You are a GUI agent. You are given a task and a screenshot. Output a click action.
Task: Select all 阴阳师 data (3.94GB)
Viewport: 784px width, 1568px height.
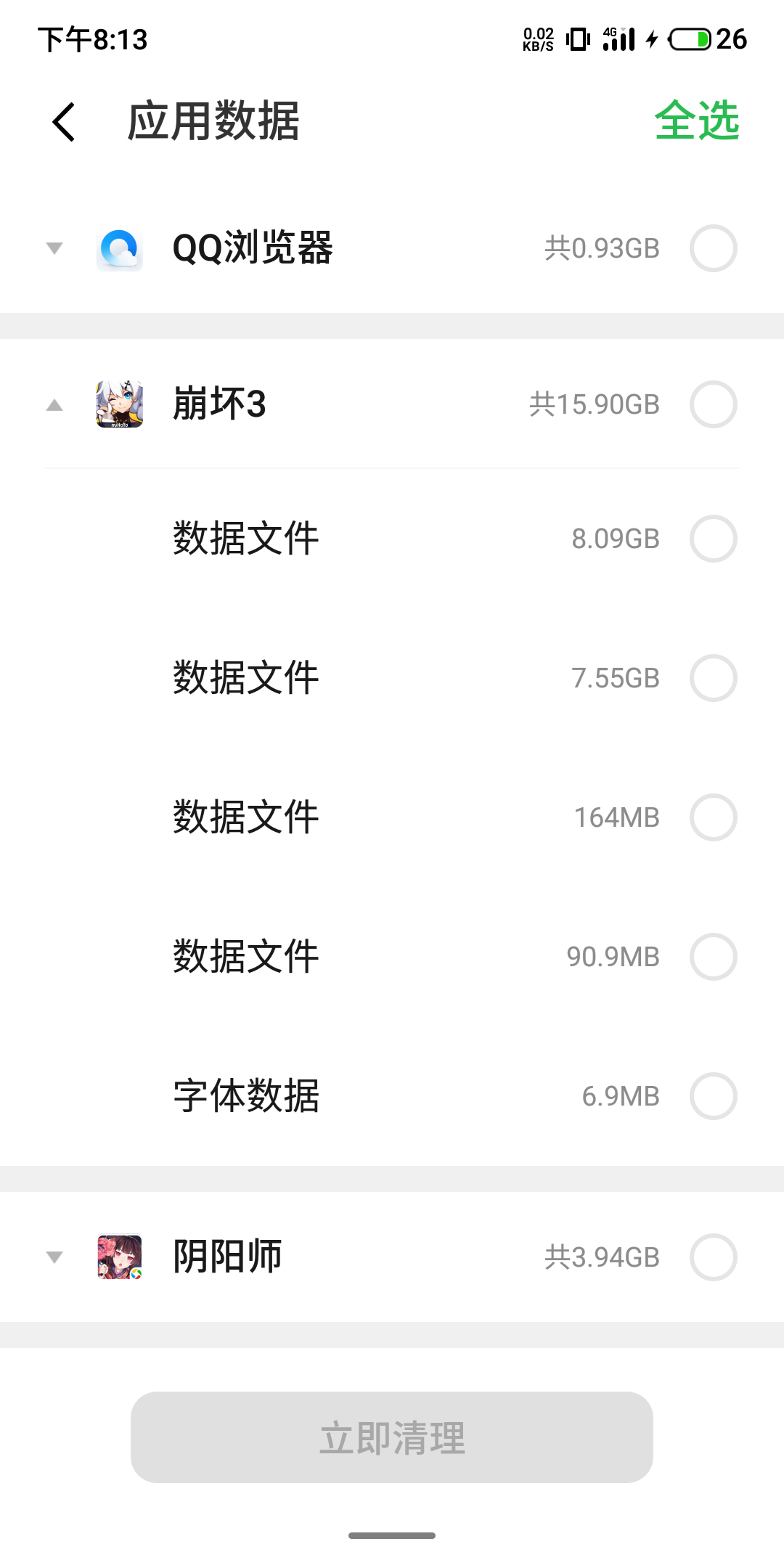click(713, 1257)
